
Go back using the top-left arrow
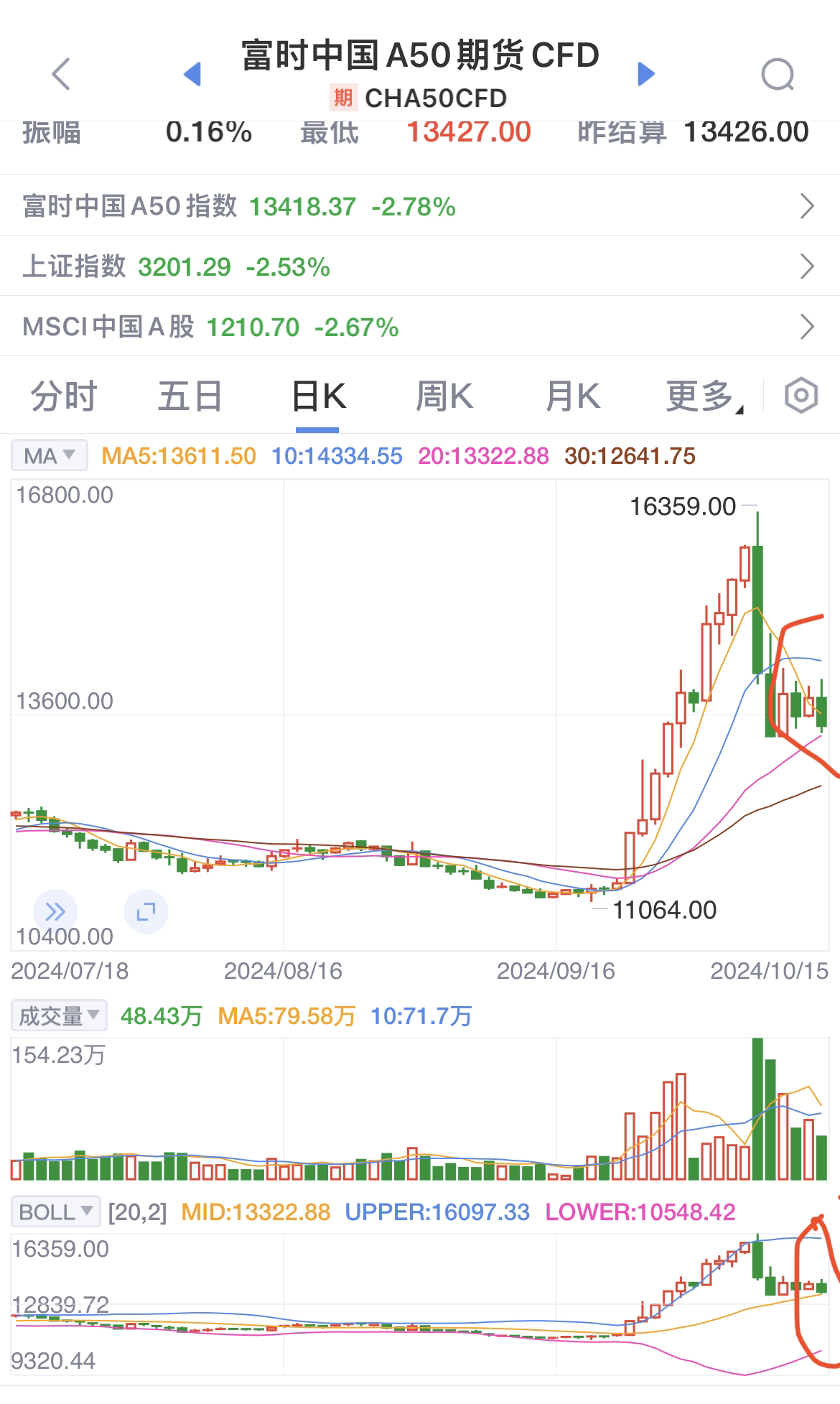62,74
